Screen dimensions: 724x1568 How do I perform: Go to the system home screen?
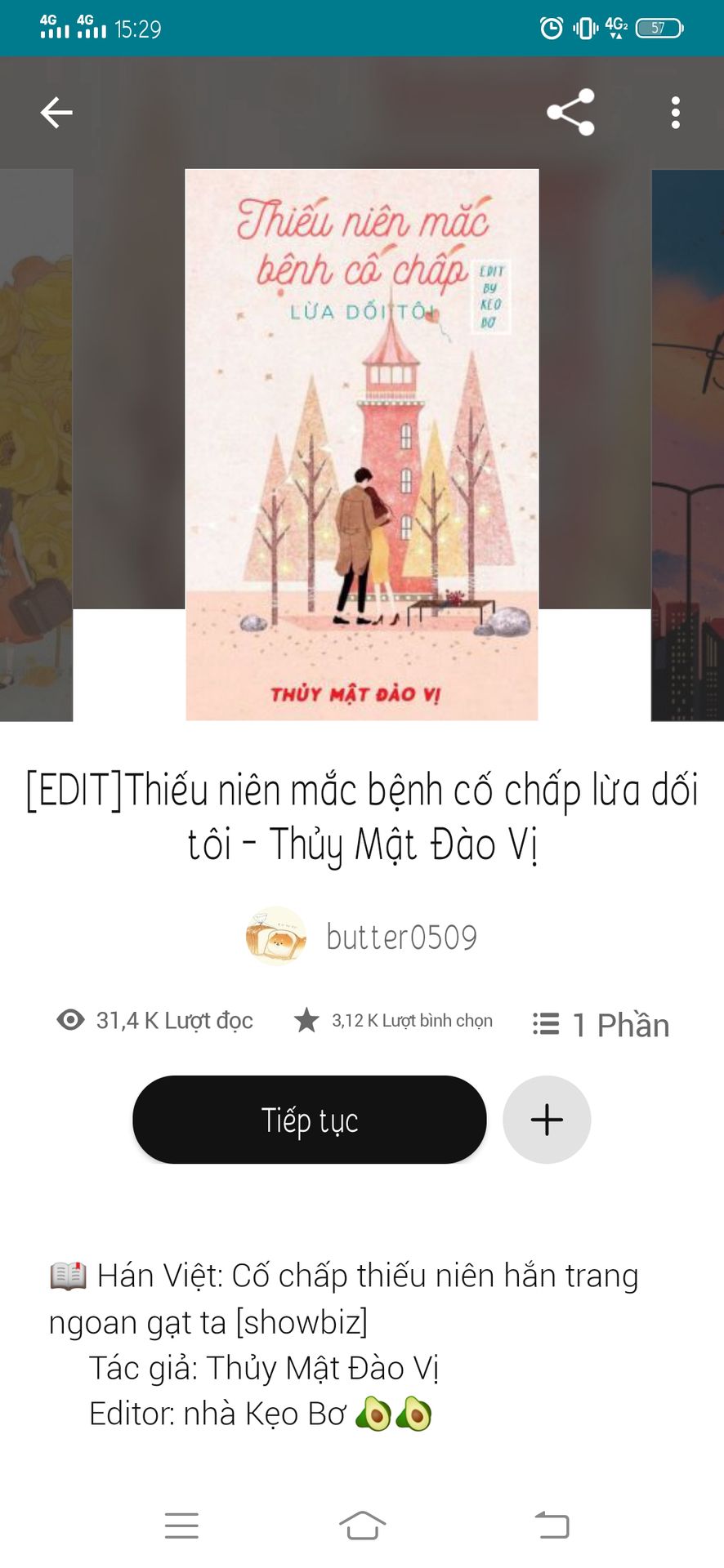click(362, 1525)
